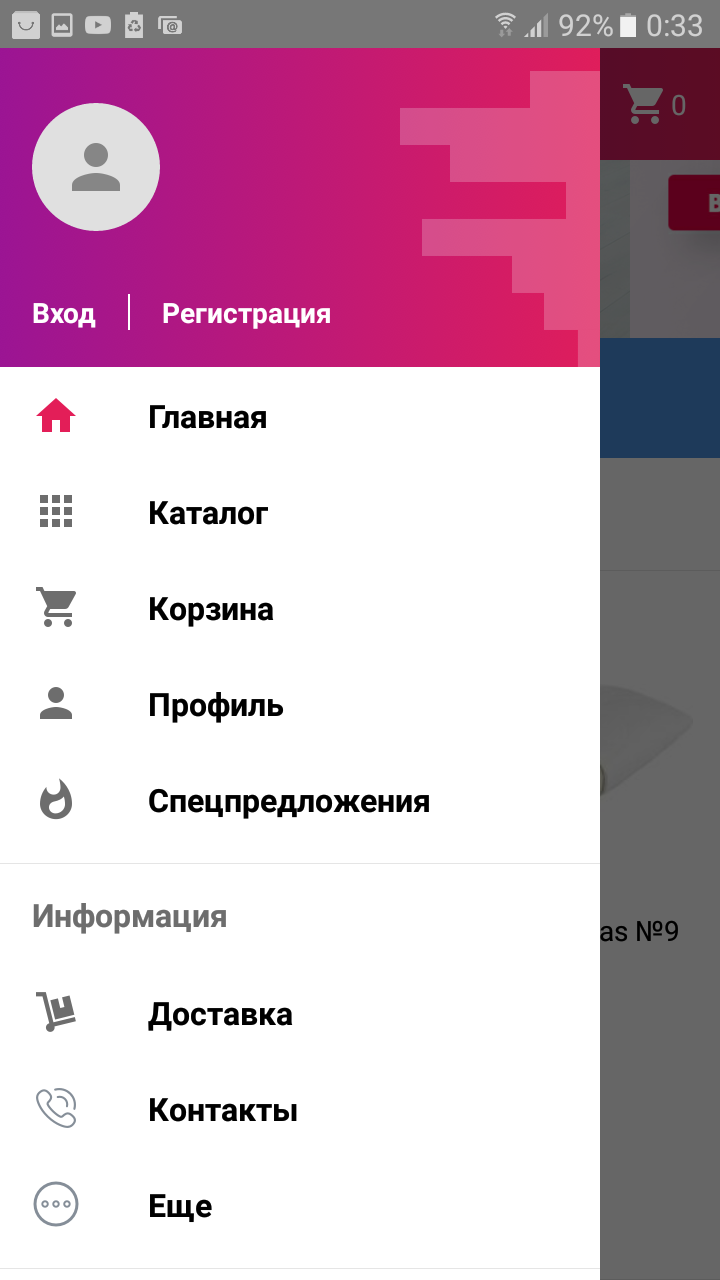Select the Профиль menu item
The height and width of the screenshot is (1280, 720).
(x=300, y=704)
